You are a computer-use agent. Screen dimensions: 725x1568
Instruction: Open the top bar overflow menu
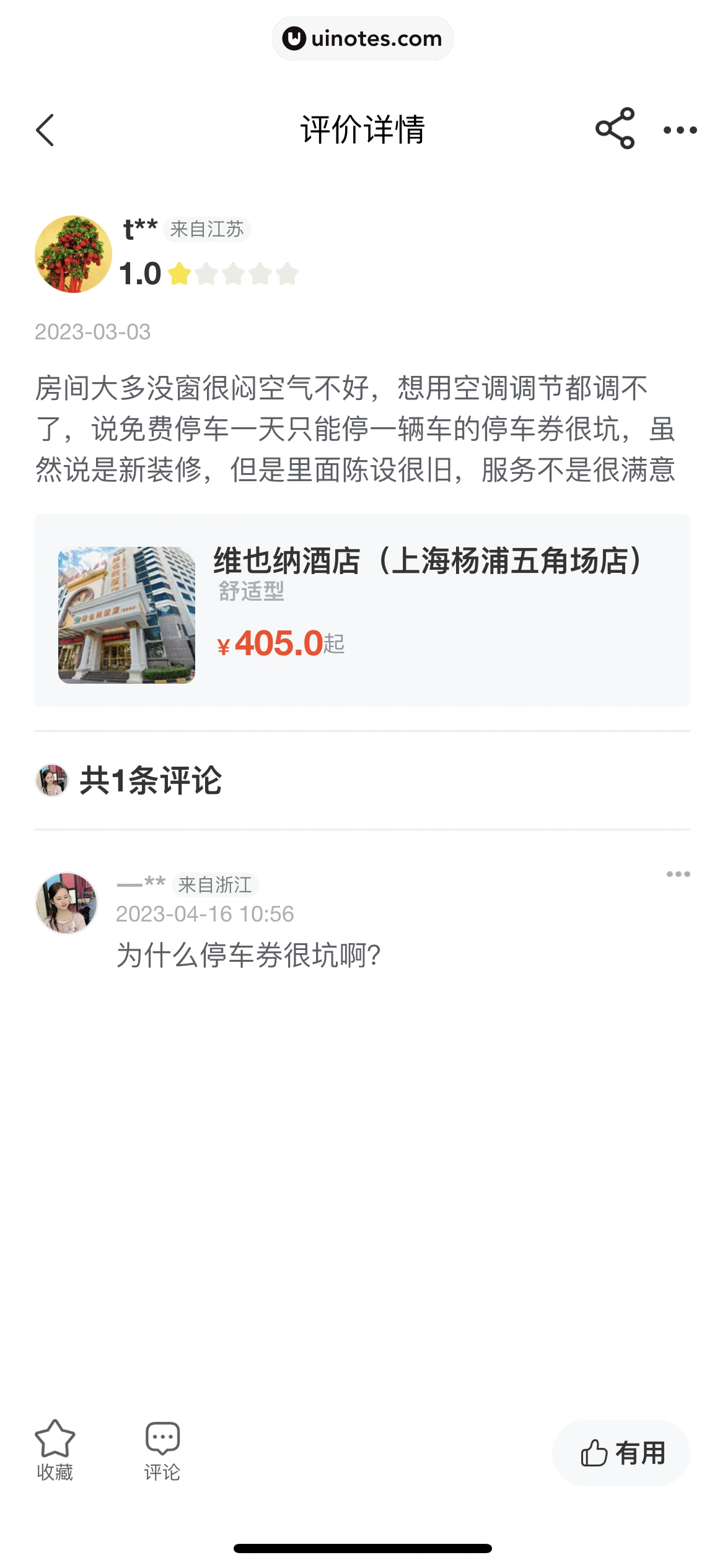click(x=680, y=130)
